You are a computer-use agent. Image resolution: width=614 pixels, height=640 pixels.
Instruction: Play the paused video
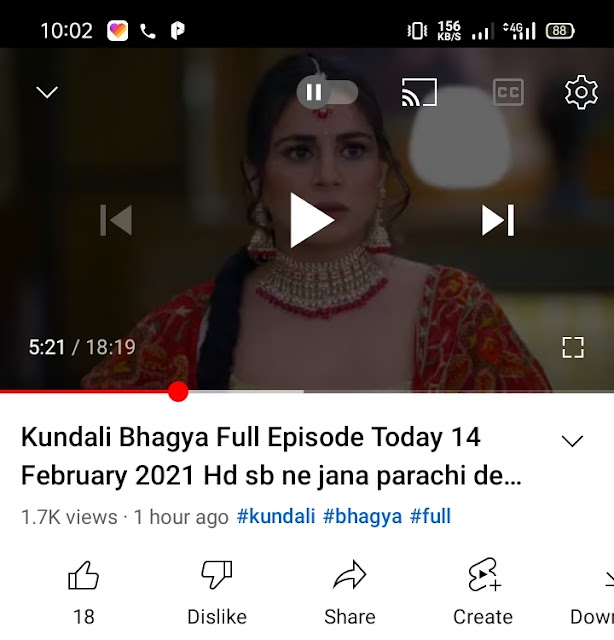[312, 220]
